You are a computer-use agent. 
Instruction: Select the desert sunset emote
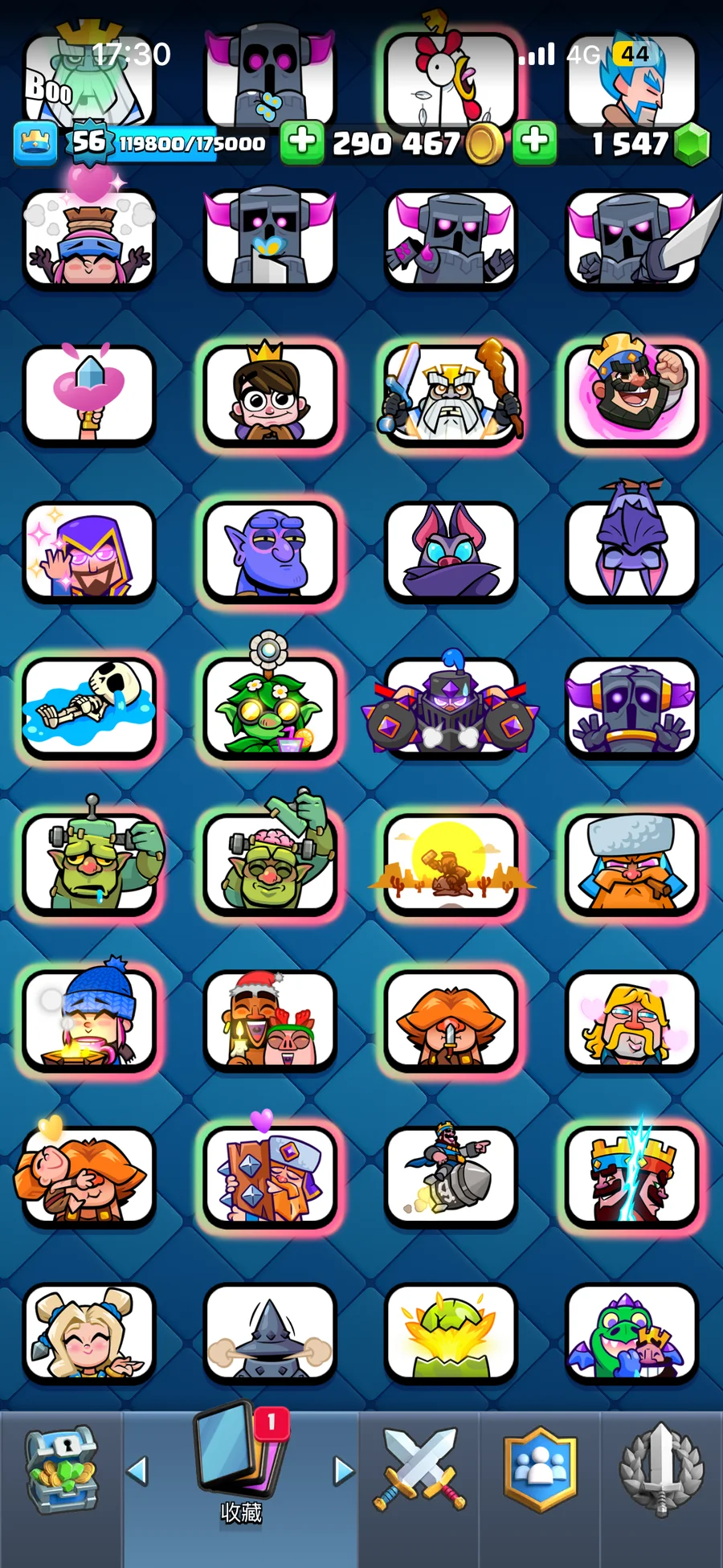point(451,864)
